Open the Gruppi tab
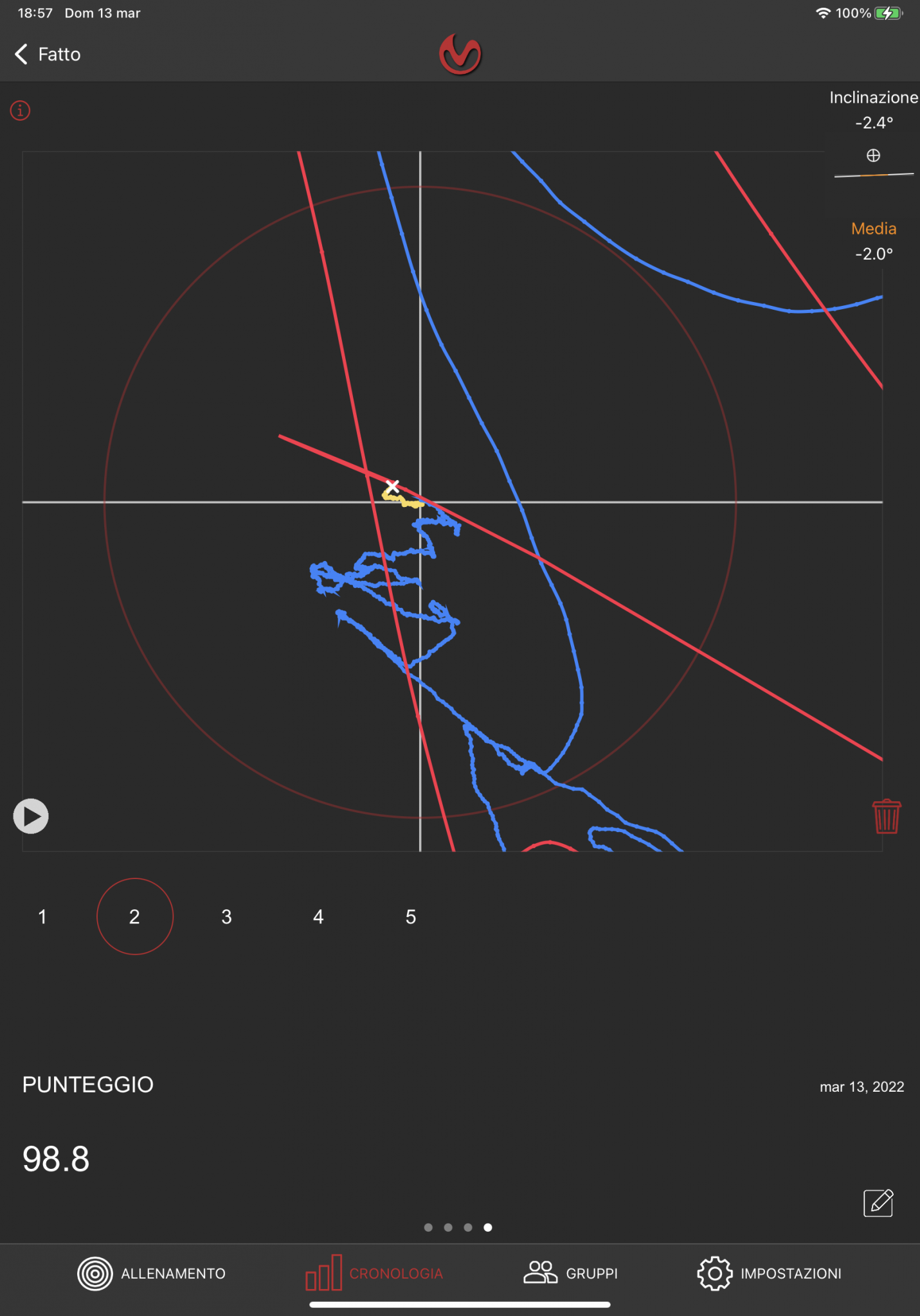920x1316 pixels. click(x=571, y=1274)
